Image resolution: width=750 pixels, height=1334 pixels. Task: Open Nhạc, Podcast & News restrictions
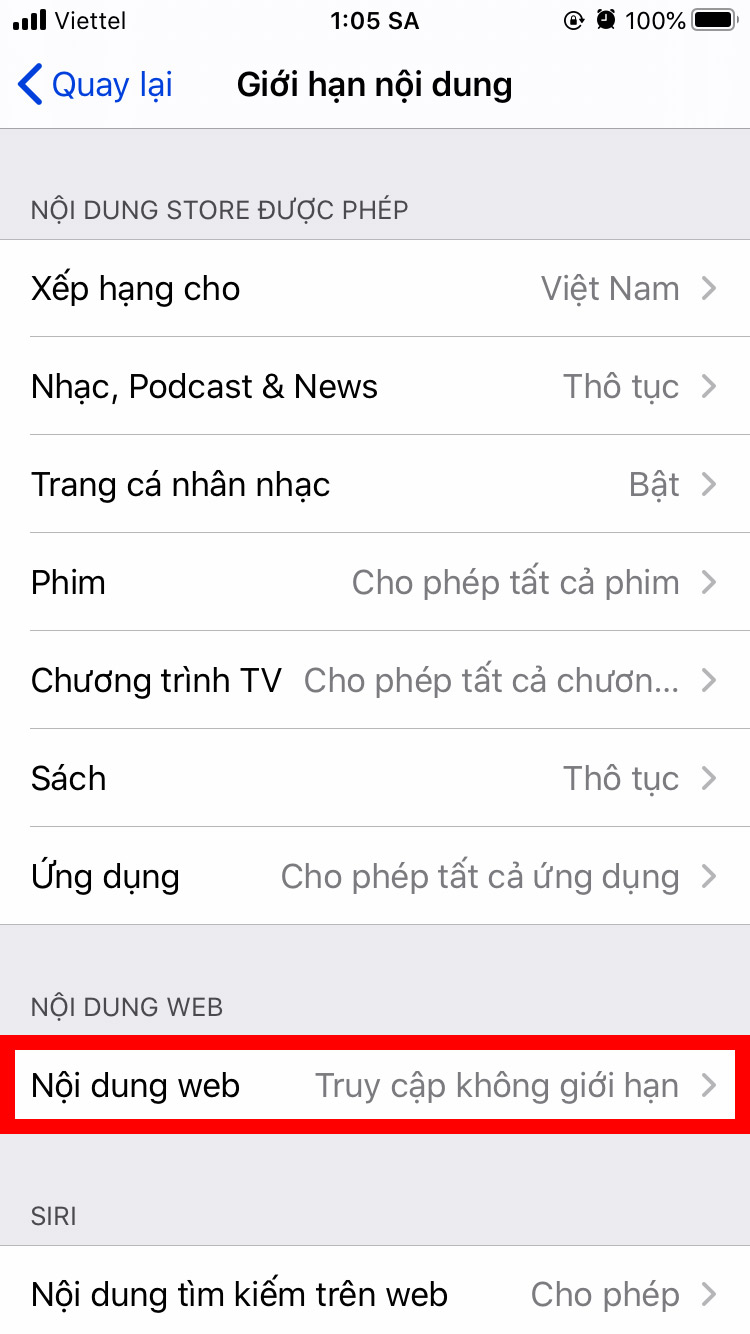click(x=375, y=387)
